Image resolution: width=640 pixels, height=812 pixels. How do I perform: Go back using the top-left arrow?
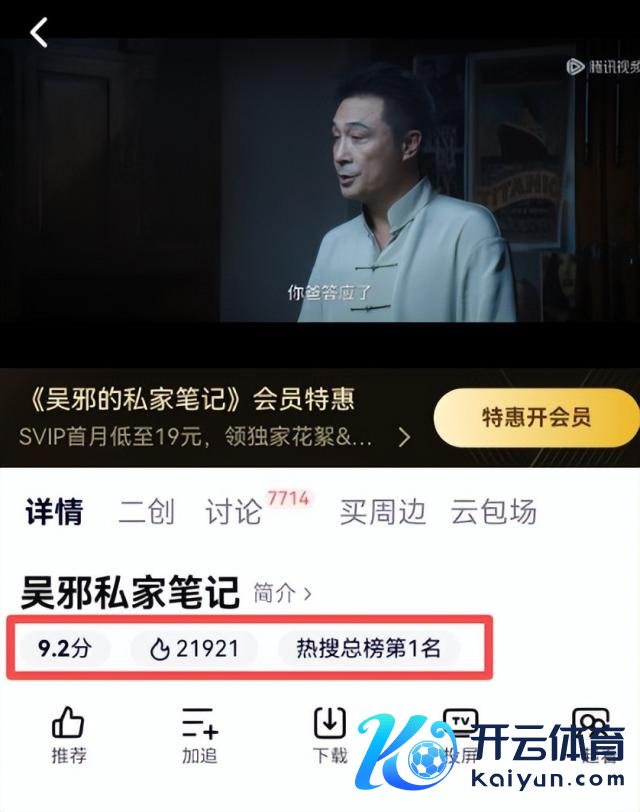(x=39, y=33)
